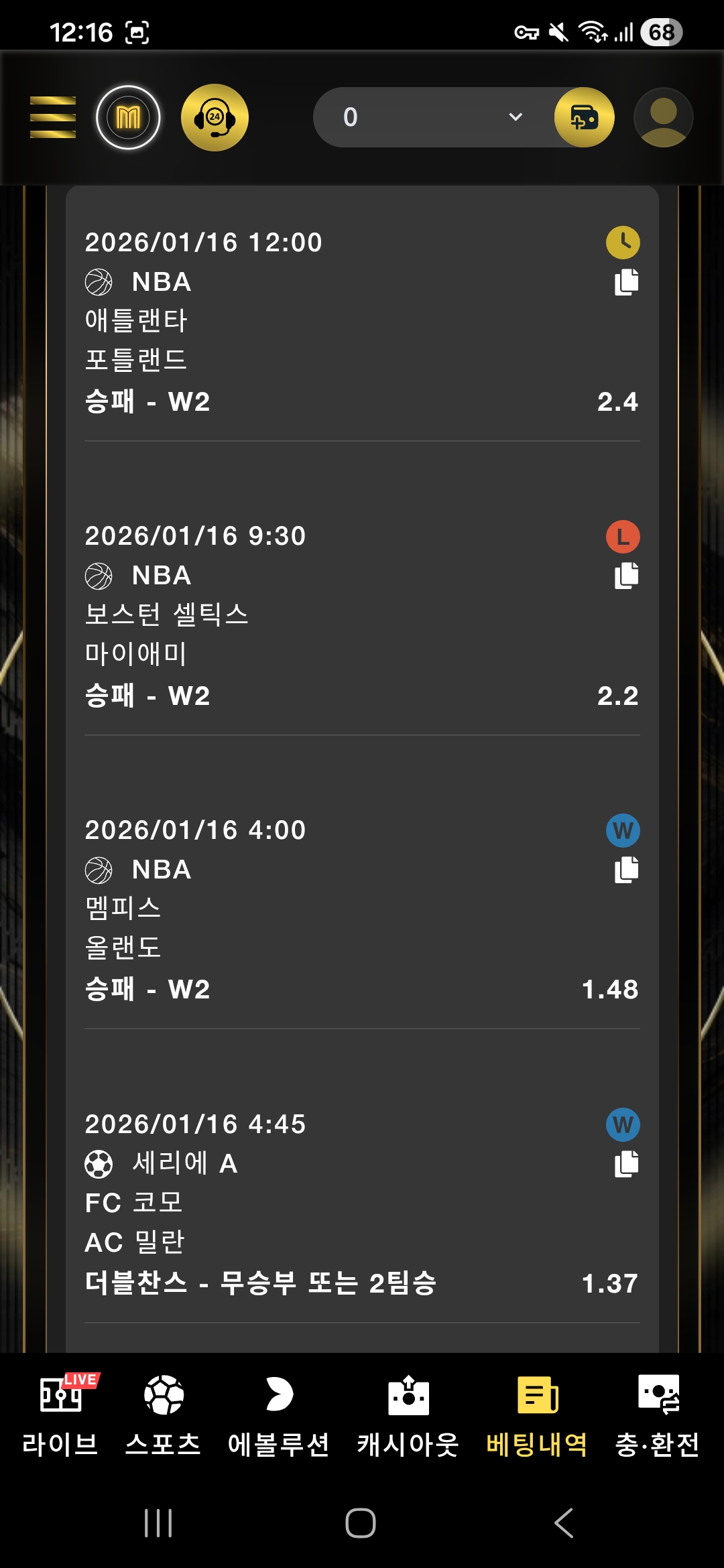This screenshot has height=1568, width=724.
Task: Go to the system home screen
Action: click(x=361, y=1523)
